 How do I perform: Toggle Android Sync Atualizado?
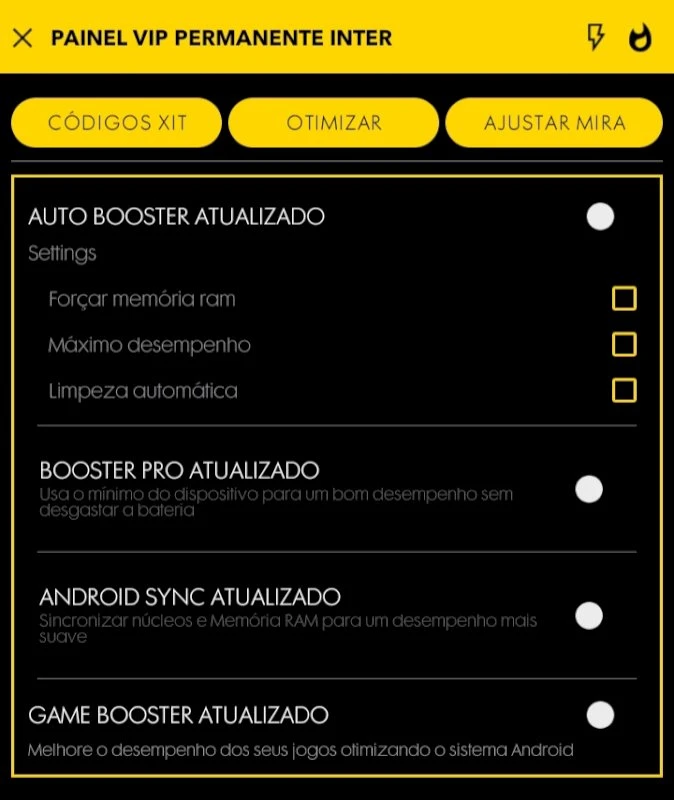pyautogui.click(x=590, y=616)
